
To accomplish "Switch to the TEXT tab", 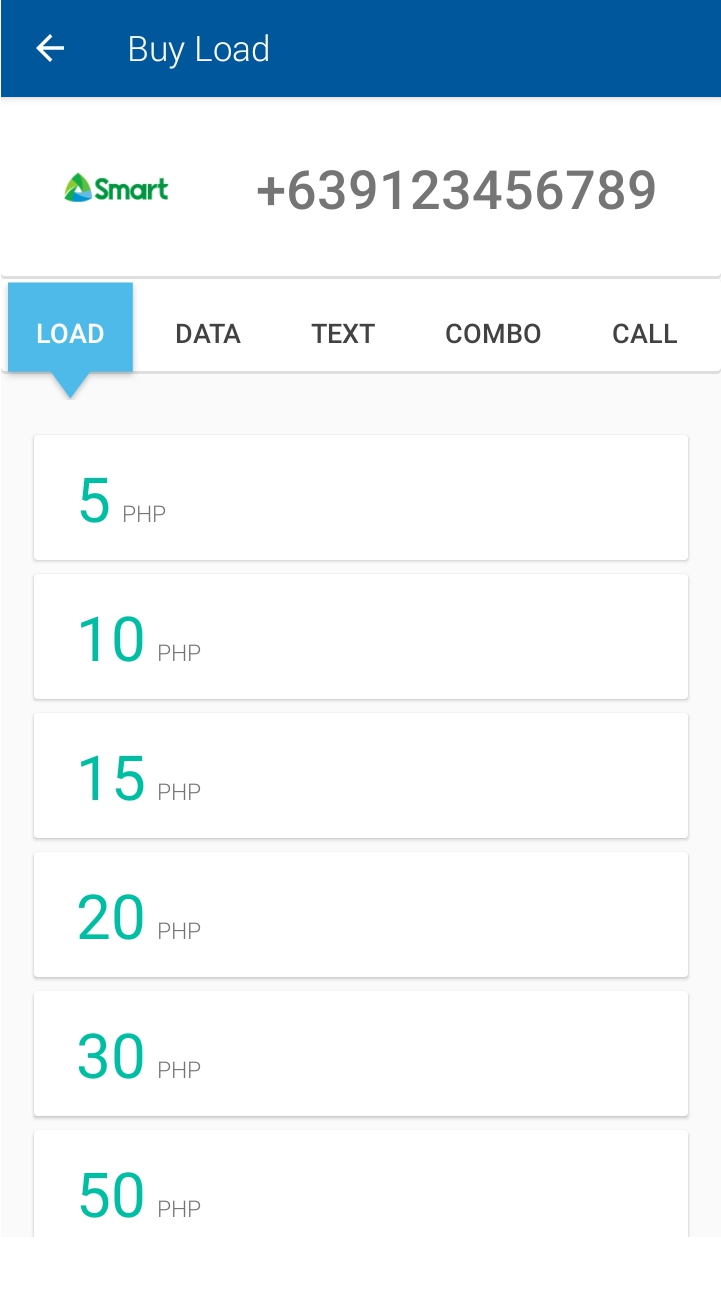I will pos(343,334).
